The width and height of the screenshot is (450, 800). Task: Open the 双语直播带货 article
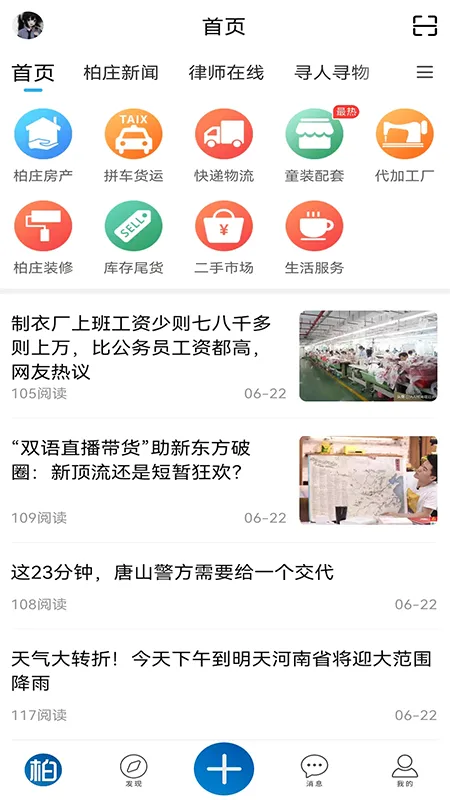[x=224, y=481]
